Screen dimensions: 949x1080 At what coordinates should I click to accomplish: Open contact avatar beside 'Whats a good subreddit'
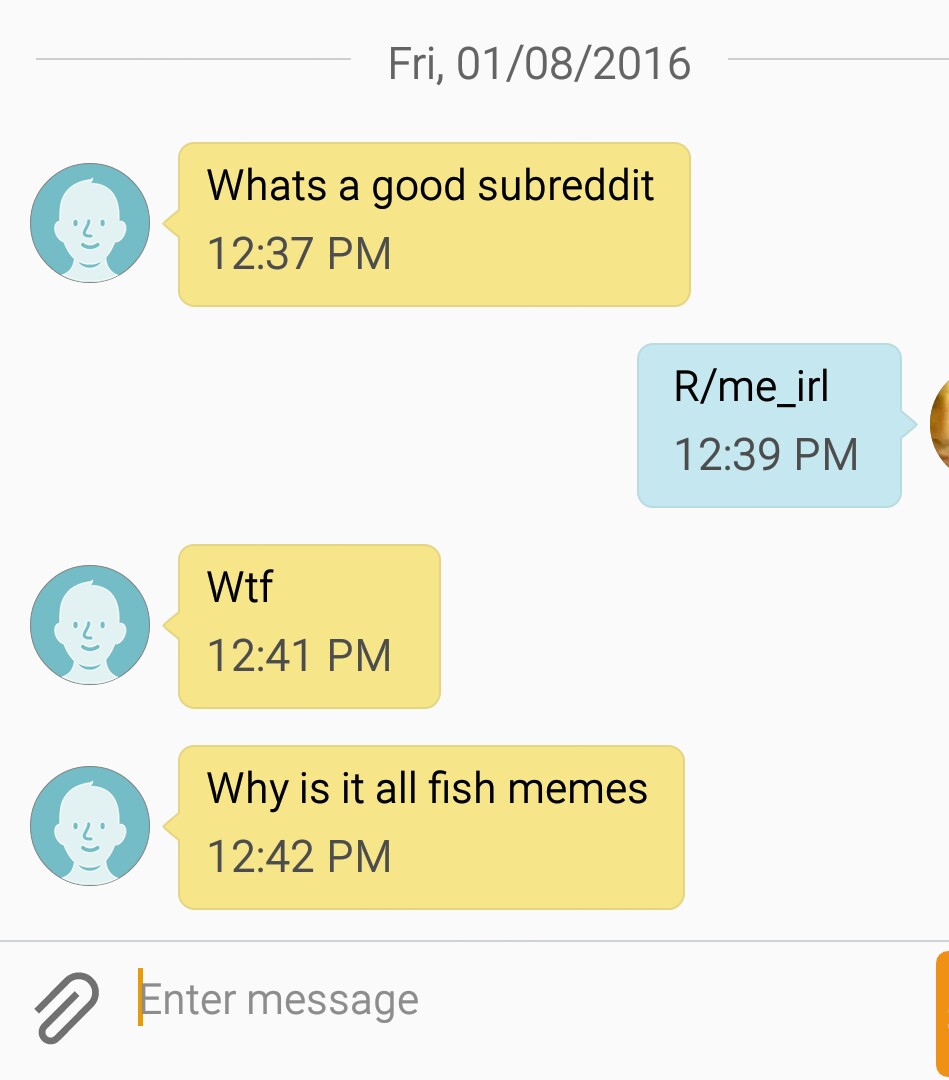pos(90,223)
